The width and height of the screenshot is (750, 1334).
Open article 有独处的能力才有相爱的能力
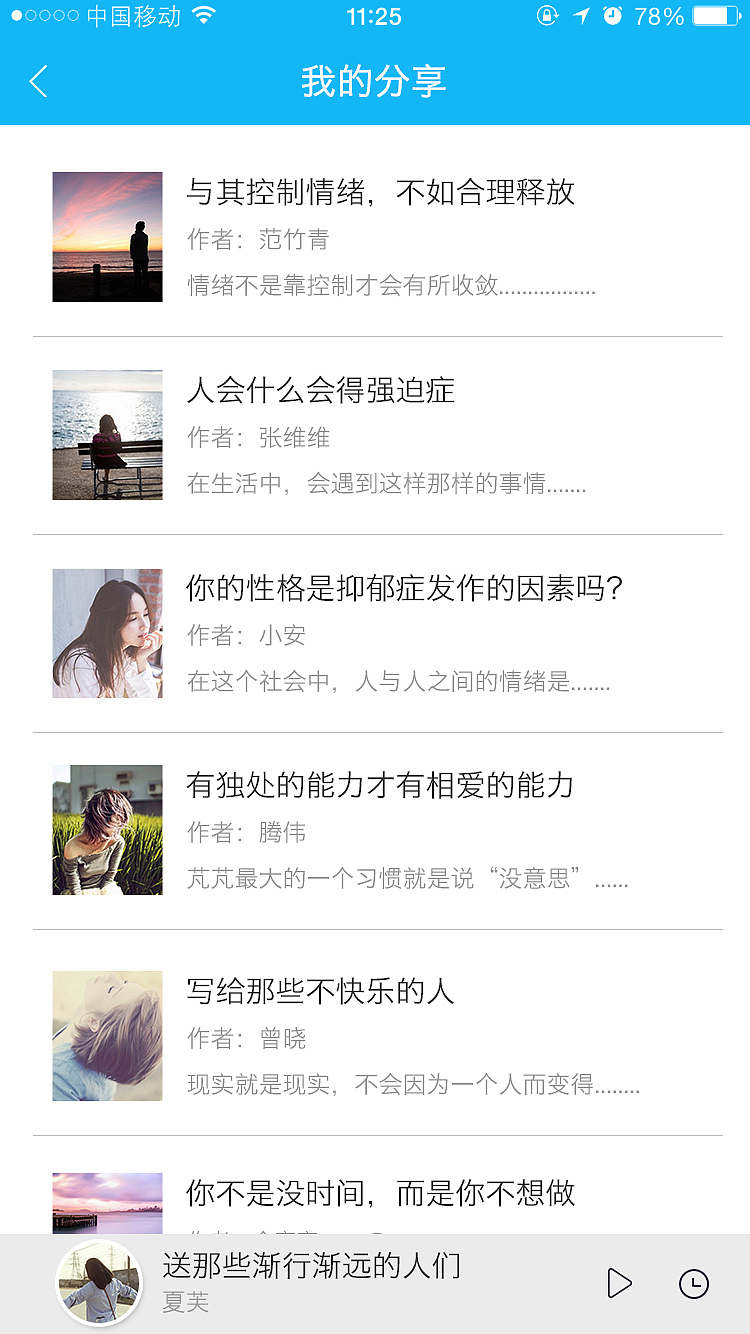[381, 786]
